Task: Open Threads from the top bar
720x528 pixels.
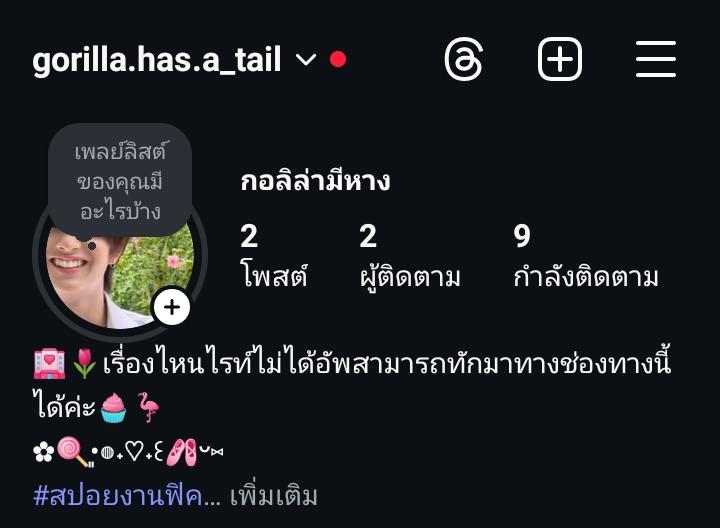Action: 463,60
